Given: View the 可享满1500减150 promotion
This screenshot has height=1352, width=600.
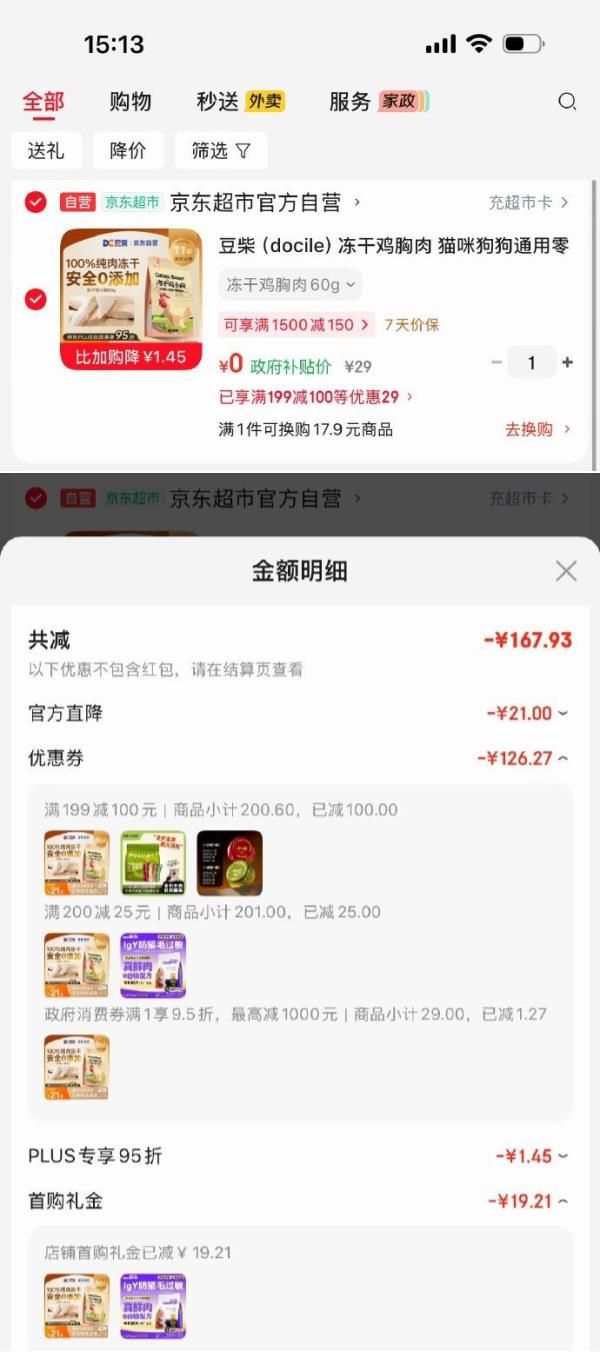Looking at the screenshot, I should (296, 324).
